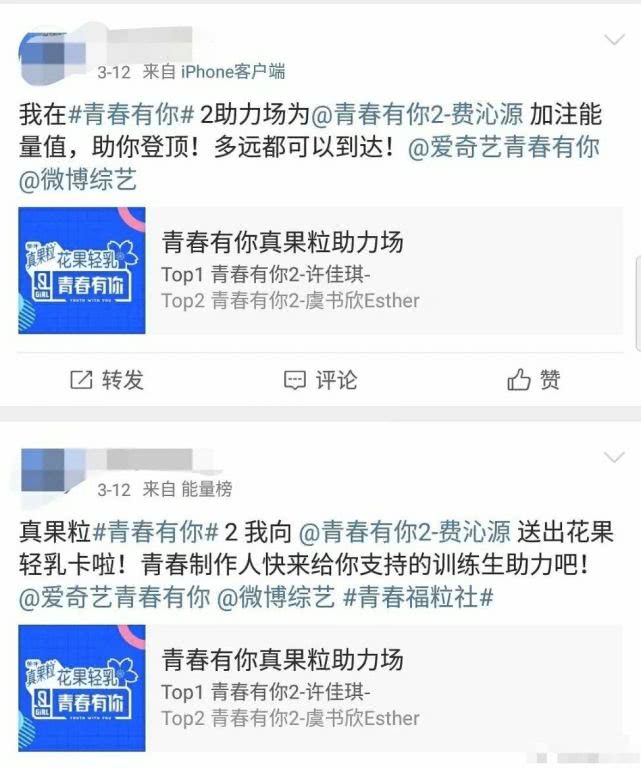Image resolution: width=641 pixels, height=769 pixels.
Task: Open the 青春有你真果粒助力场 card under the 能量榜 post
Action: point(320,688)
